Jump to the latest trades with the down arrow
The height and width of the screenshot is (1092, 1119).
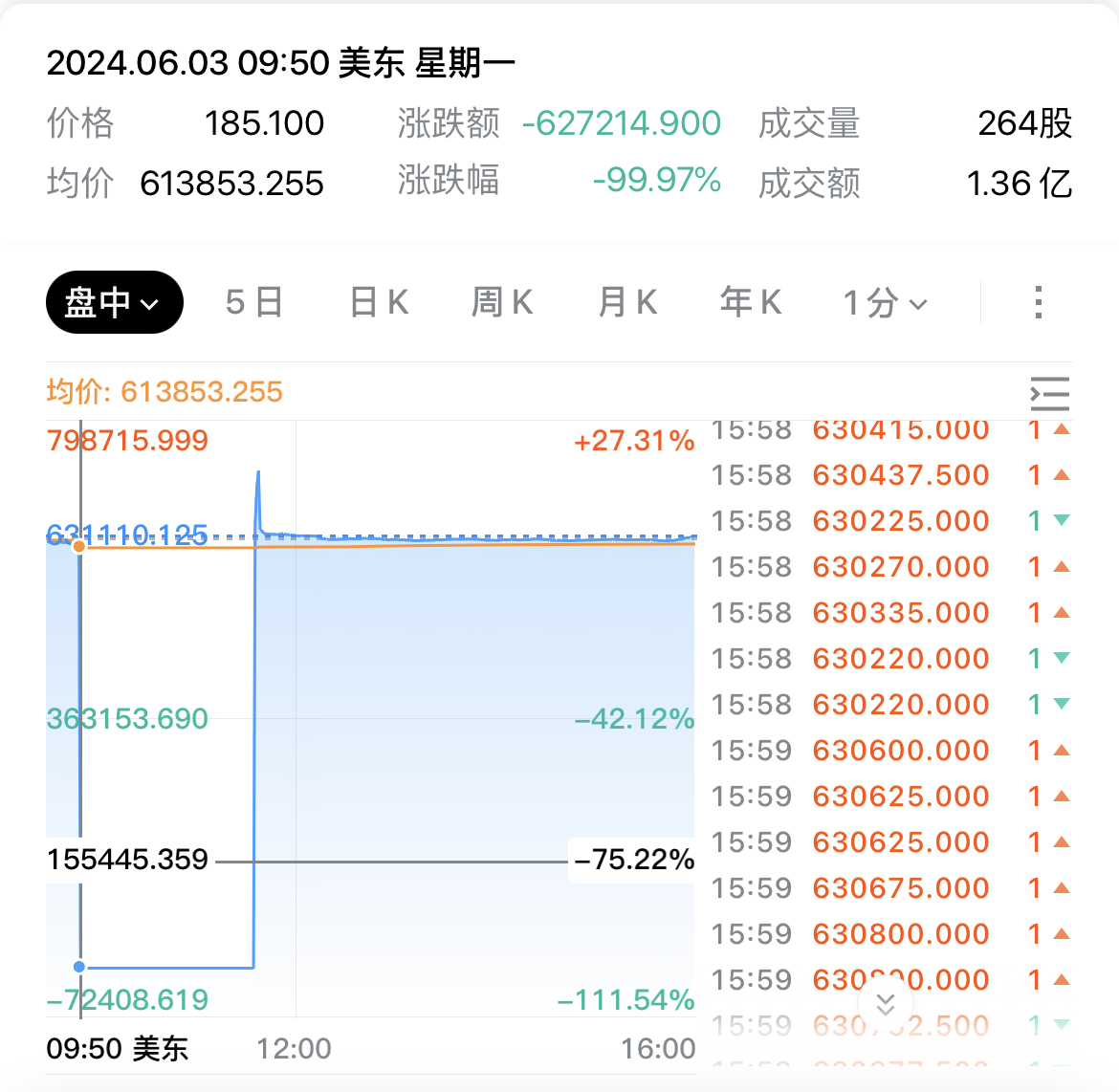pos(886,1004)
